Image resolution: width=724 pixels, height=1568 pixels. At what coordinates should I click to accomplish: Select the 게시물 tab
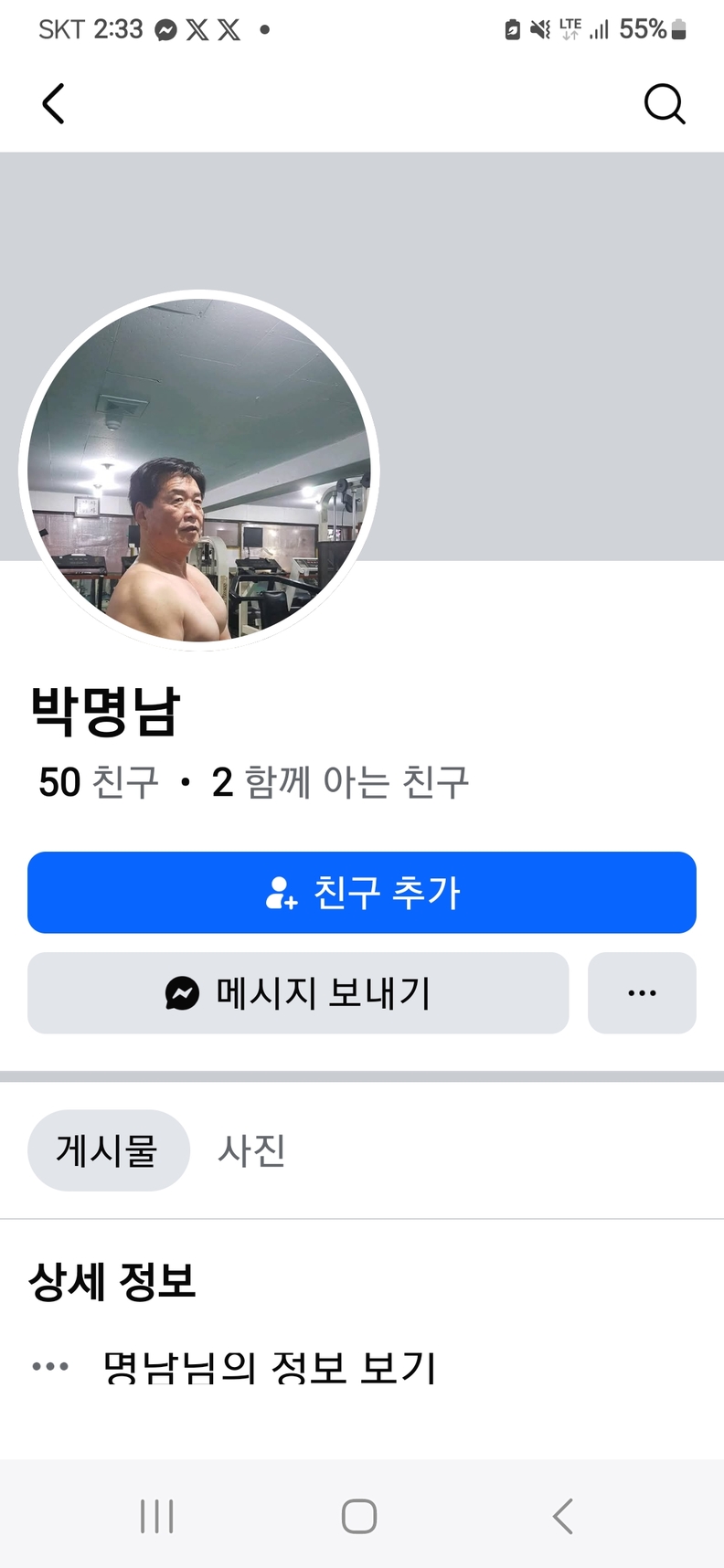tap(108, 1150)
